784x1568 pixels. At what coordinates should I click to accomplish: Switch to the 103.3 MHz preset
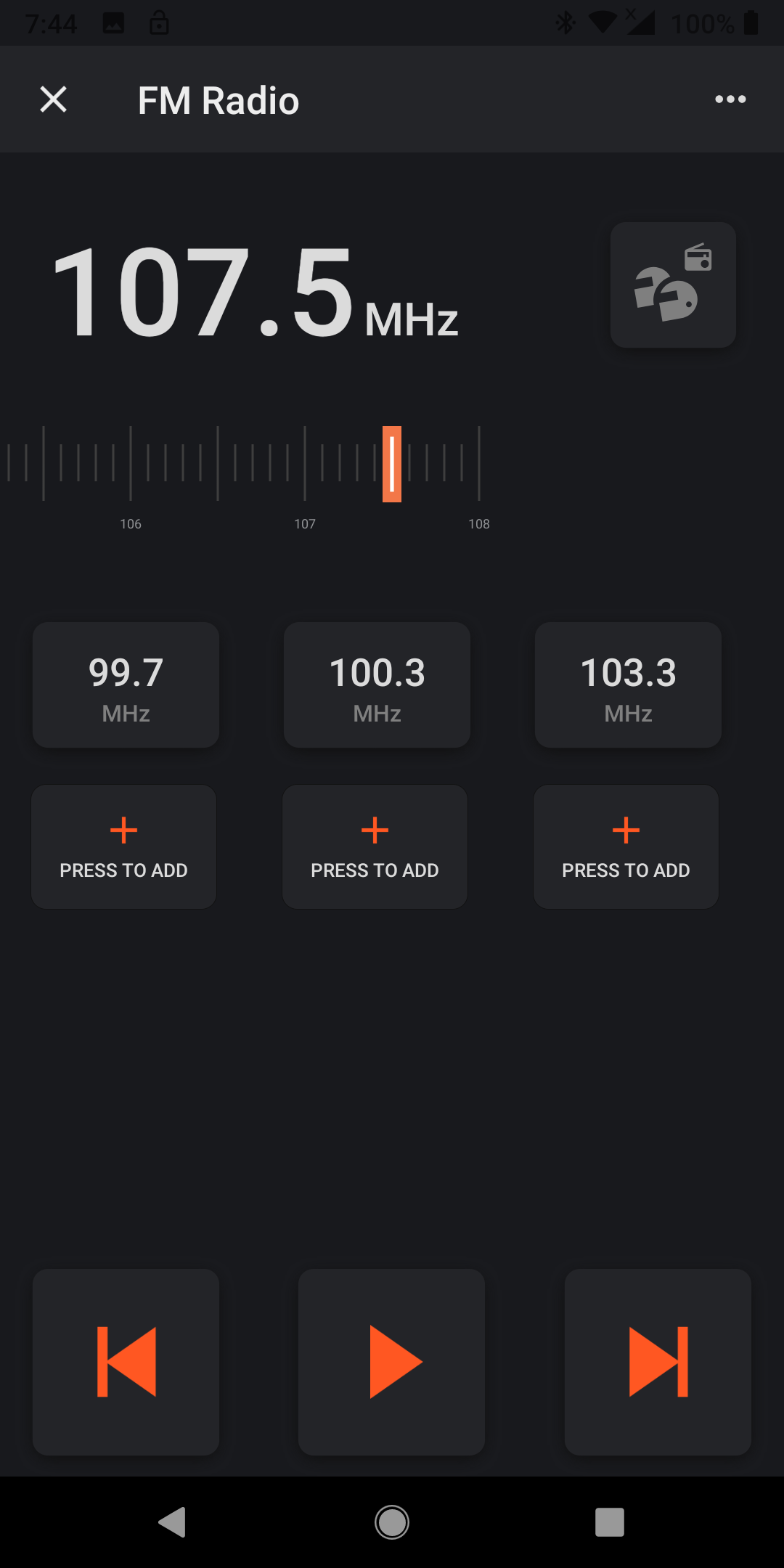628,685
